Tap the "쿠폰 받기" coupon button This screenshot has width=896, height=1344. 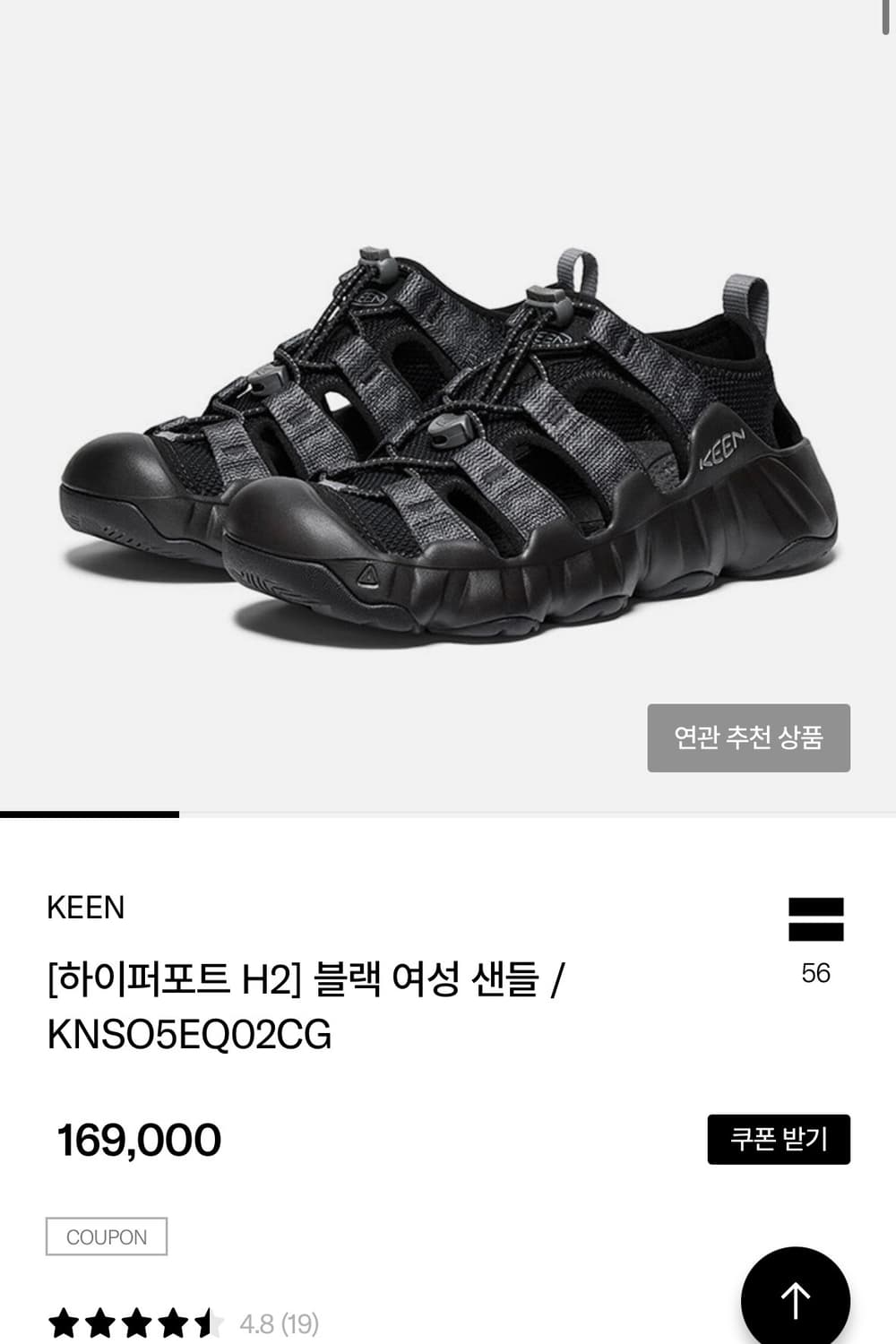click(x=778, y=1139)
